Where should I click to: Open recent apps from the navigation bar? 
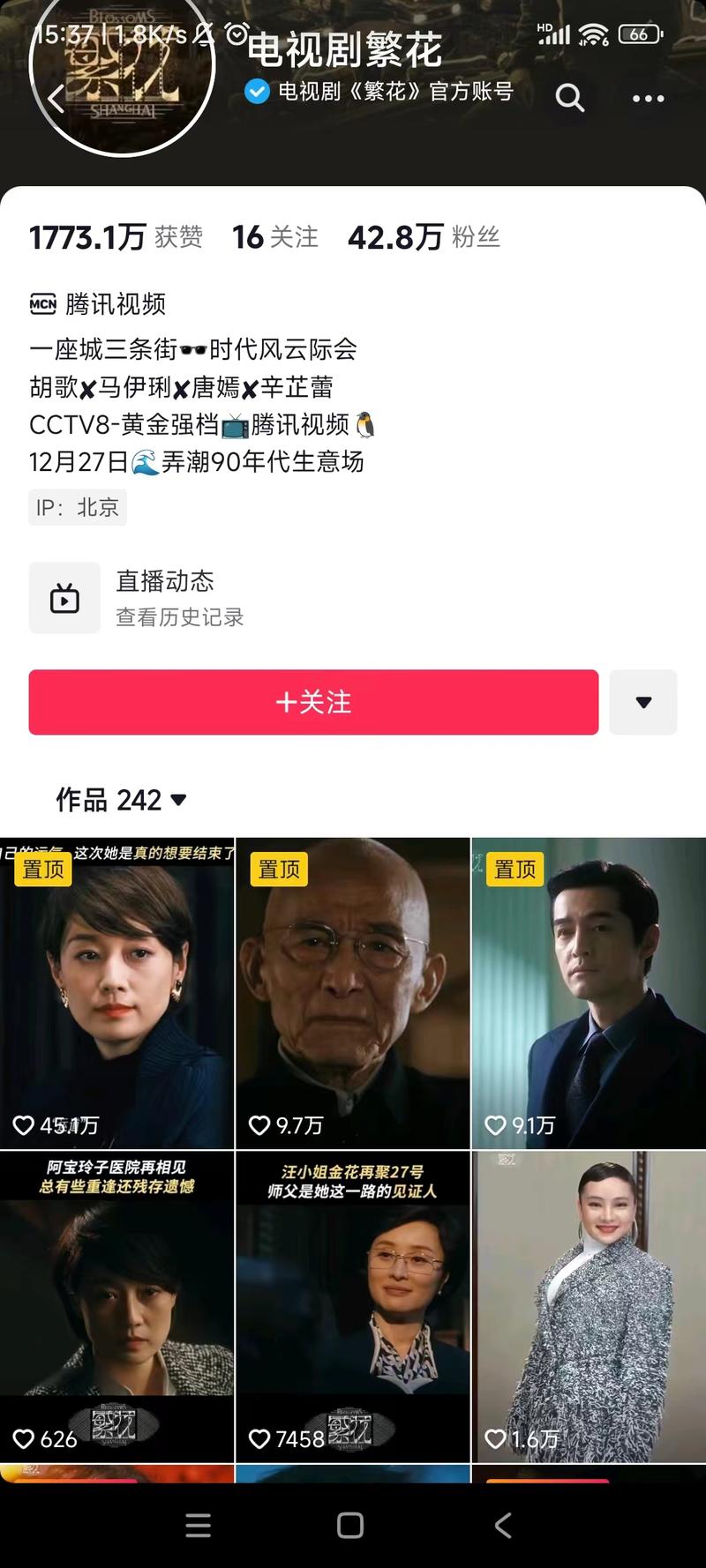click(x=199, y=1525)
